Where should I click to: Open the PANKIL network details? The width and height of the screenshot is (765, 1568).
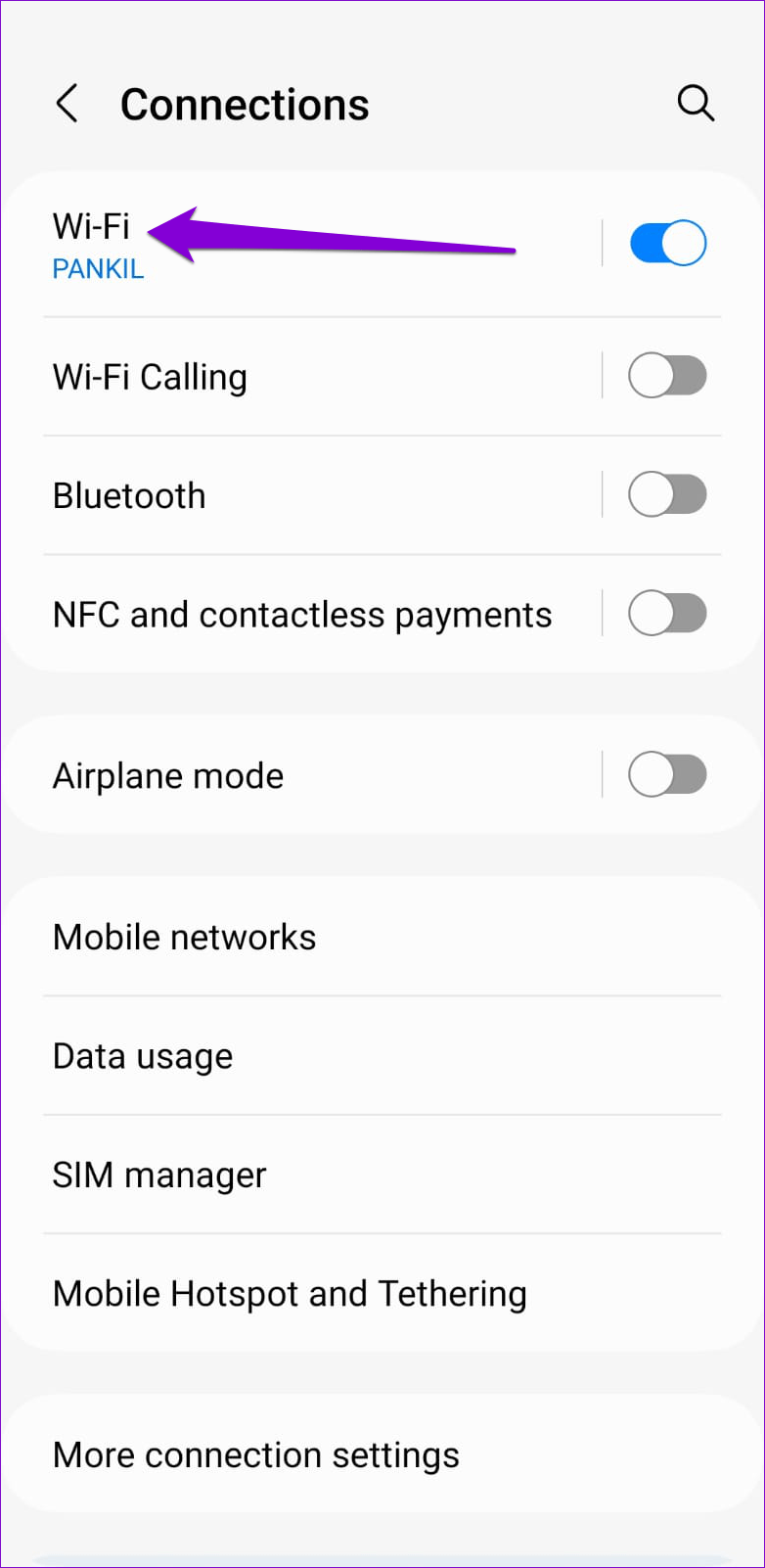point(98,268)
